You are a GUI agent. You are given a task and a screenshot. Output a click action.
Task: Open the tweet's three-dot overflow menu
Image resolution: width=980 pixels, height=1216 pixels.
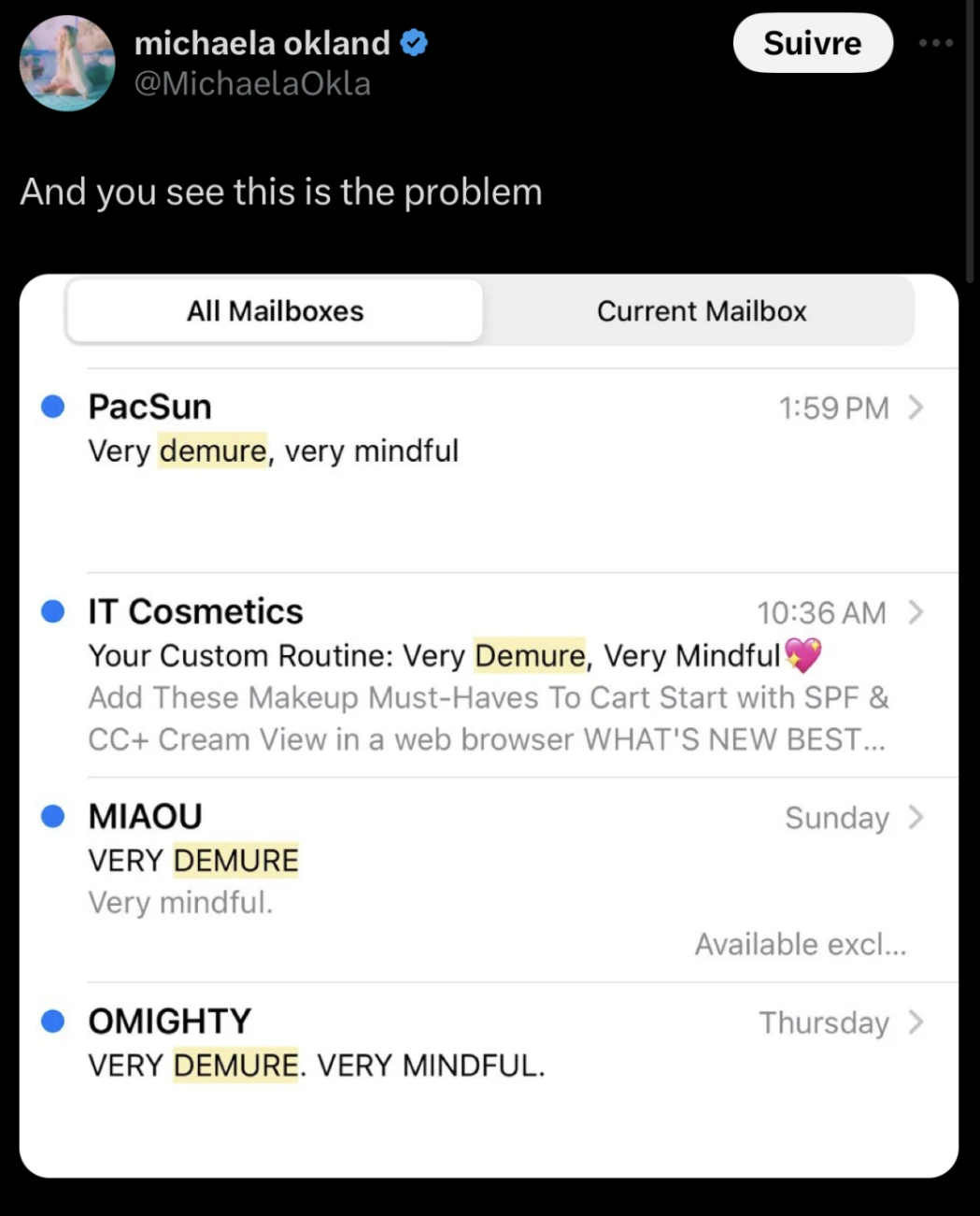click(935, 43)
